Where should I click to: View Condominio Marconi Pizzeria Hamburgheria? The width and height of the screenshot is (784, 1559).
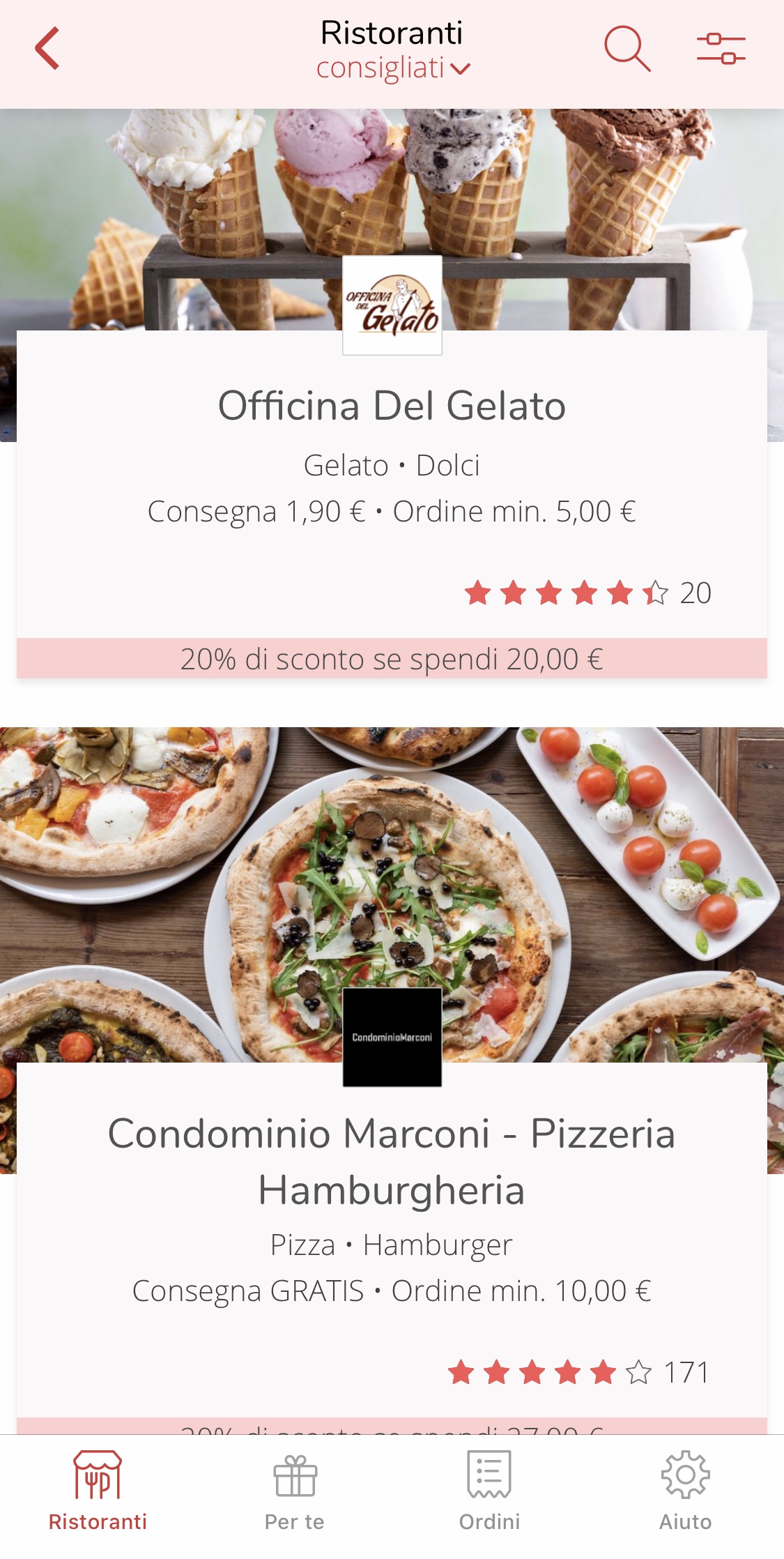[x=392, y=1161]
